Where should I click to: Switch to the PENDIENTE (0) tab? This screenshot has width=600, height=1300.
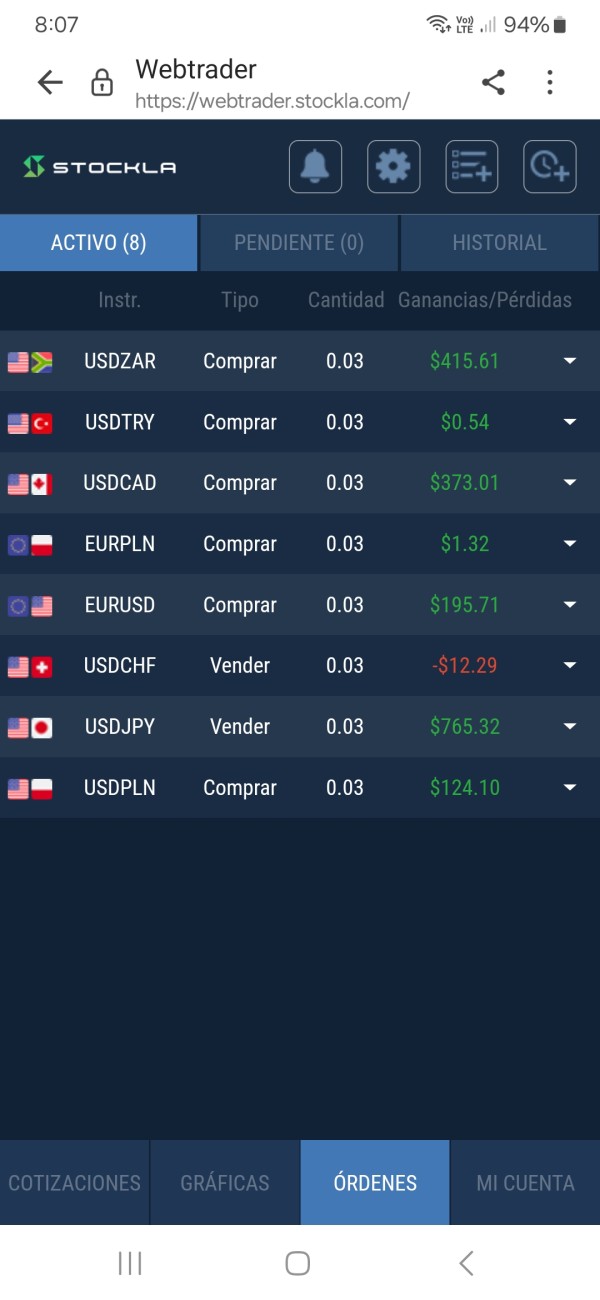pyautogui.click(x=299, y=243)
